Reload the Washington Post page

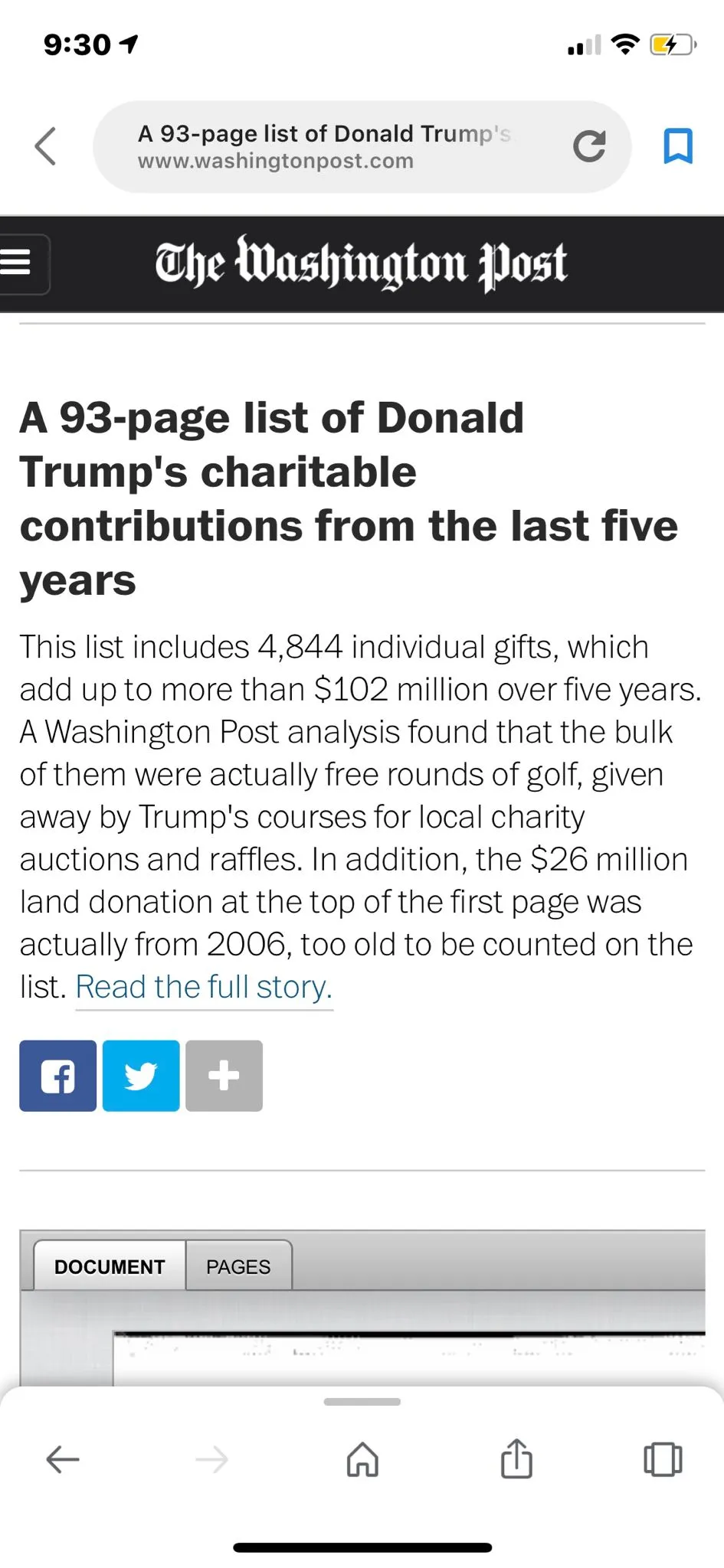pos(589,146)
